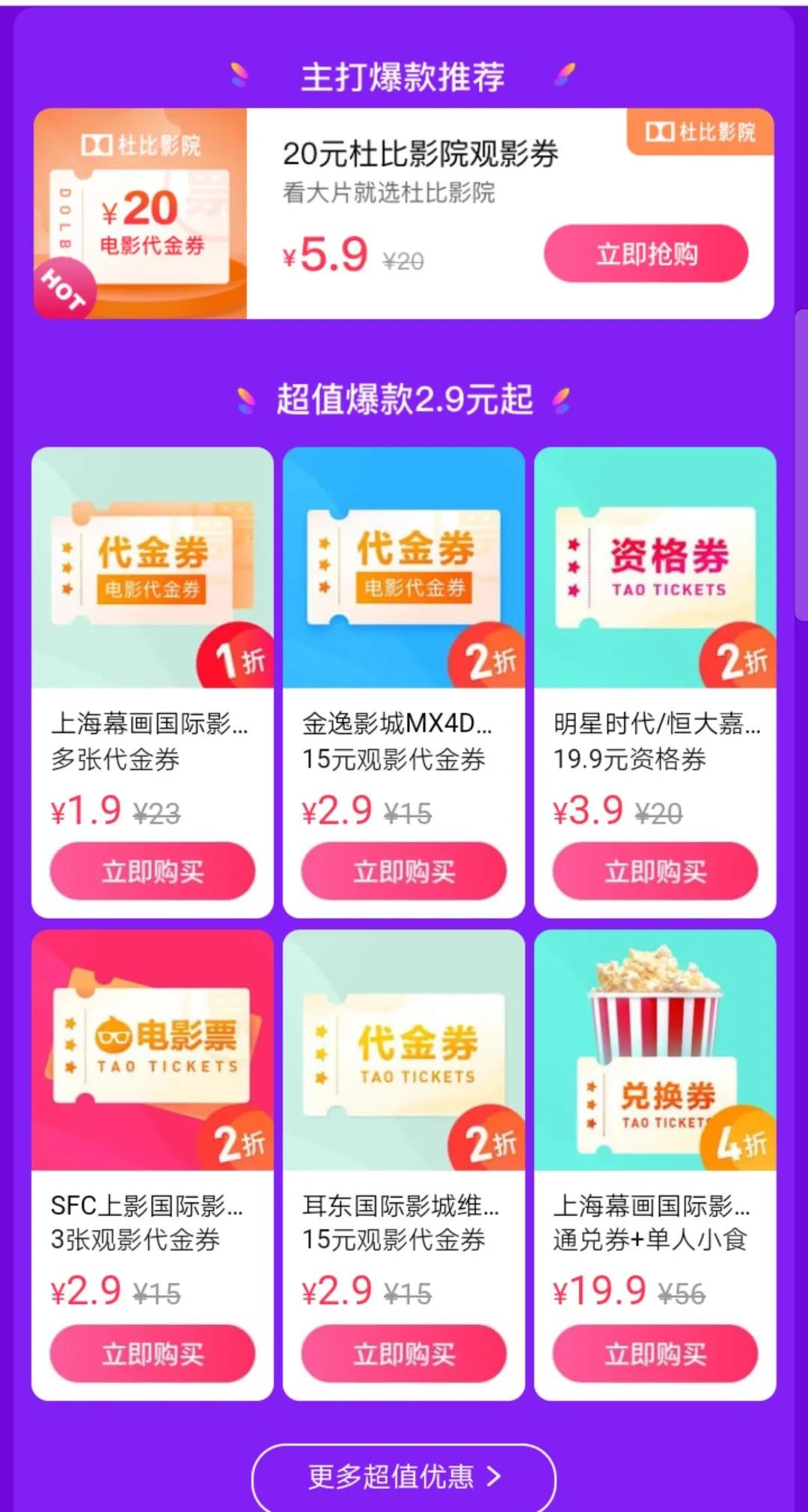Buy the 上海幕画 多张代金券 for ¥1.9

coord(153,871)
